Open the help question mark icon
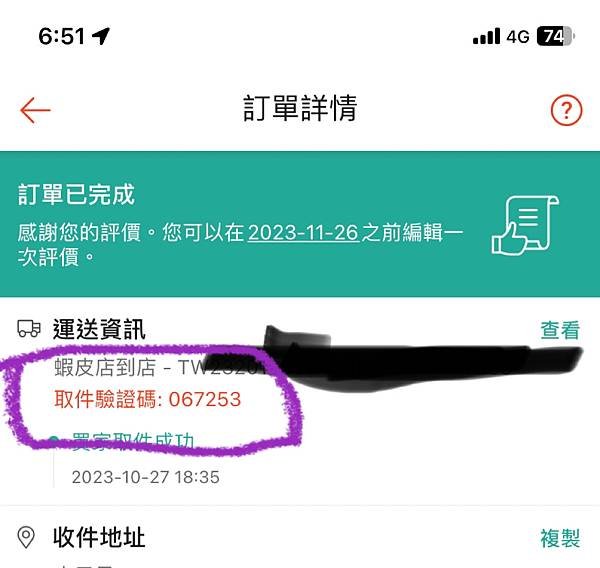The height and width of the screenshot is (568, 600). point(566,110)
